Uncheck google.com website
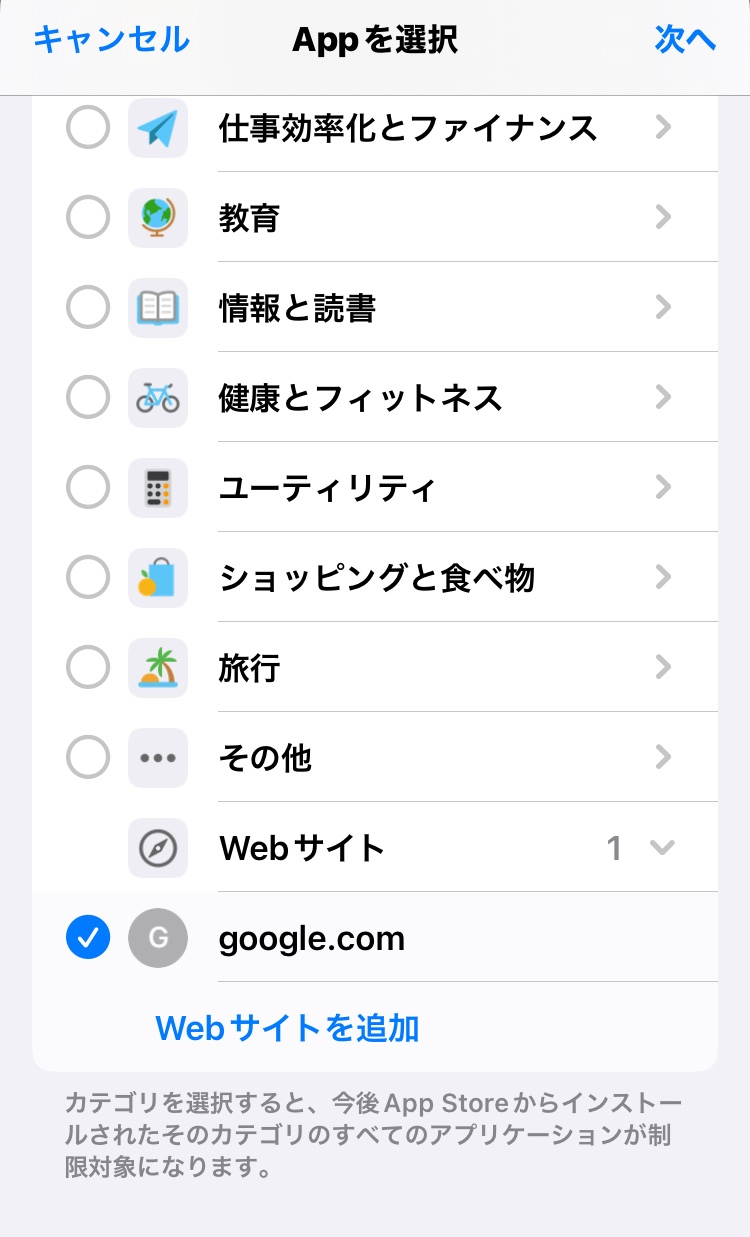 (88, 938)
